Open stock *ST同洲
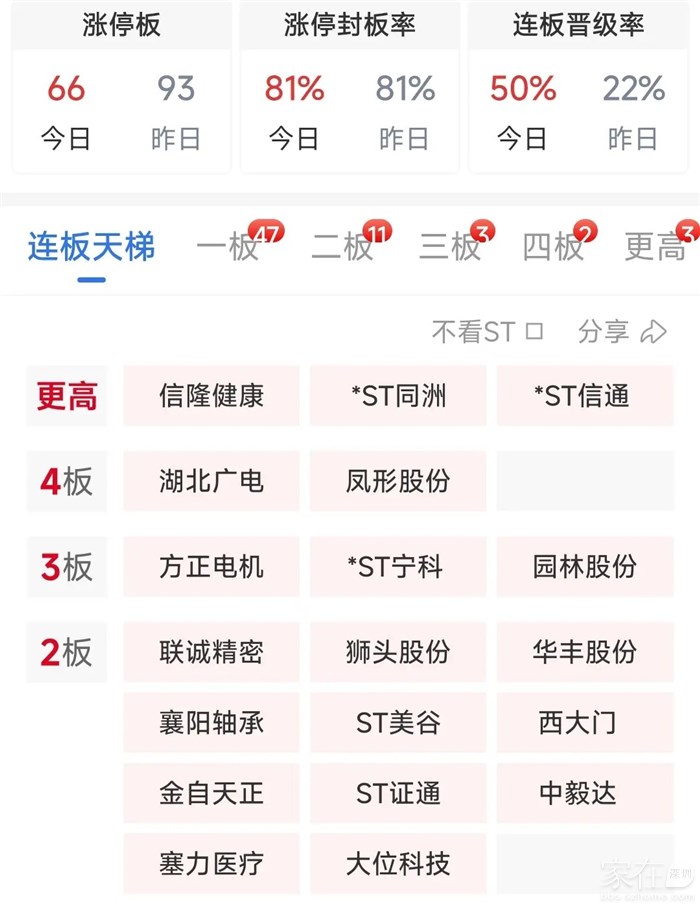Viewport: 700px width, 904px height. click(398, 396)
